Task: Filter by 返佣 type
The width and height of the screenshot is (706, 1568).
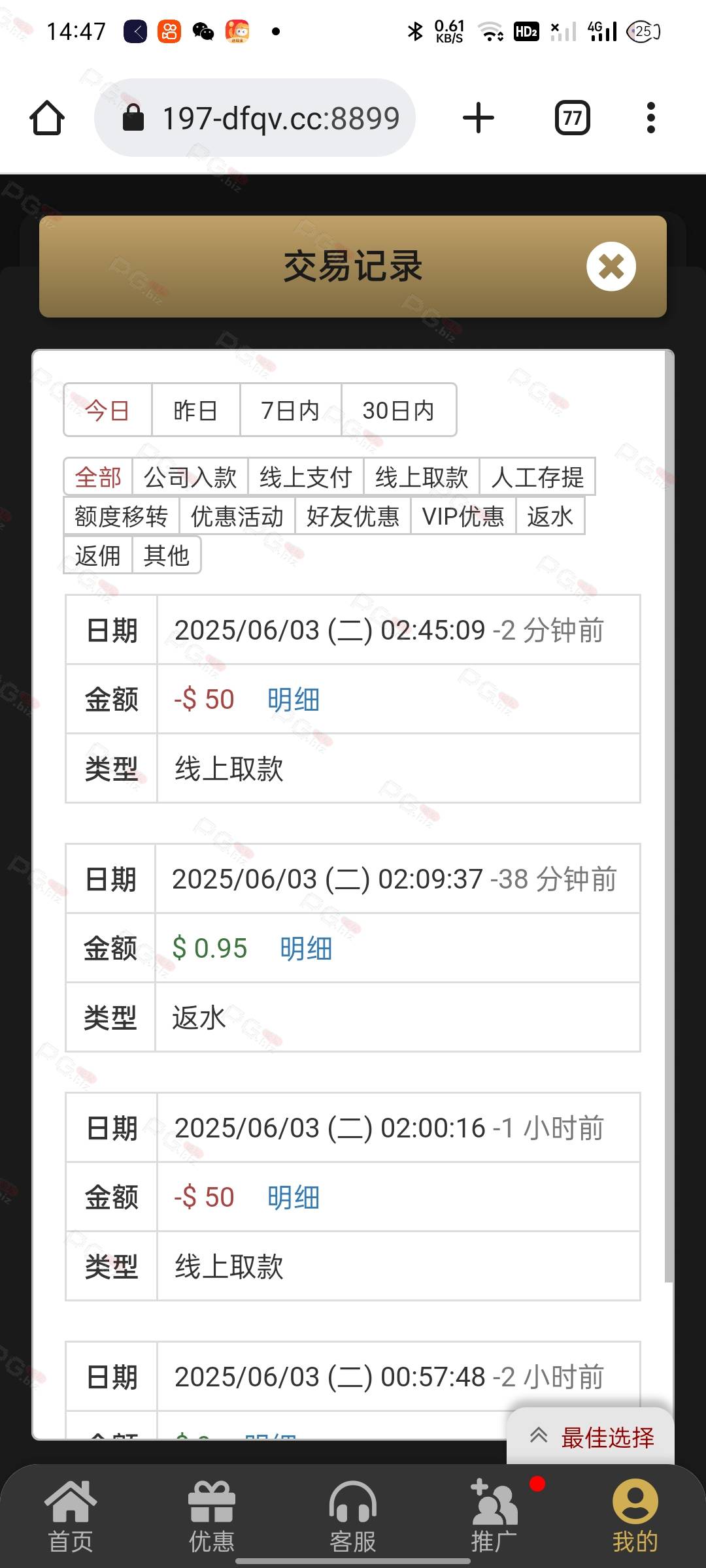Action: point(98,555)
